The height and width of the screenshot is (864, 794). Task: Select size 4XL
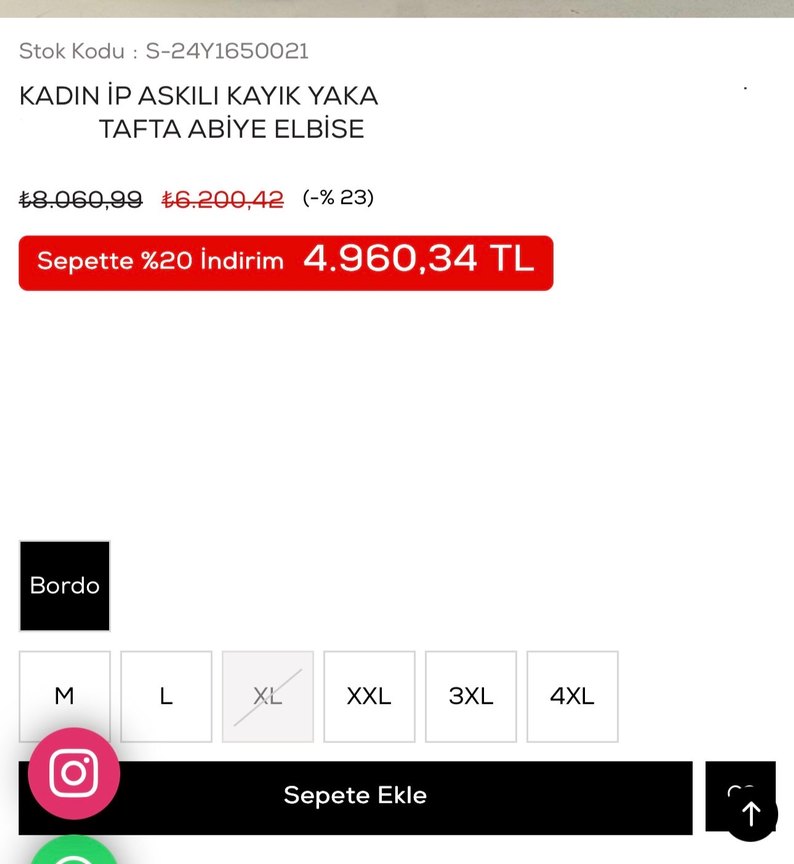[x=572, y=696]
